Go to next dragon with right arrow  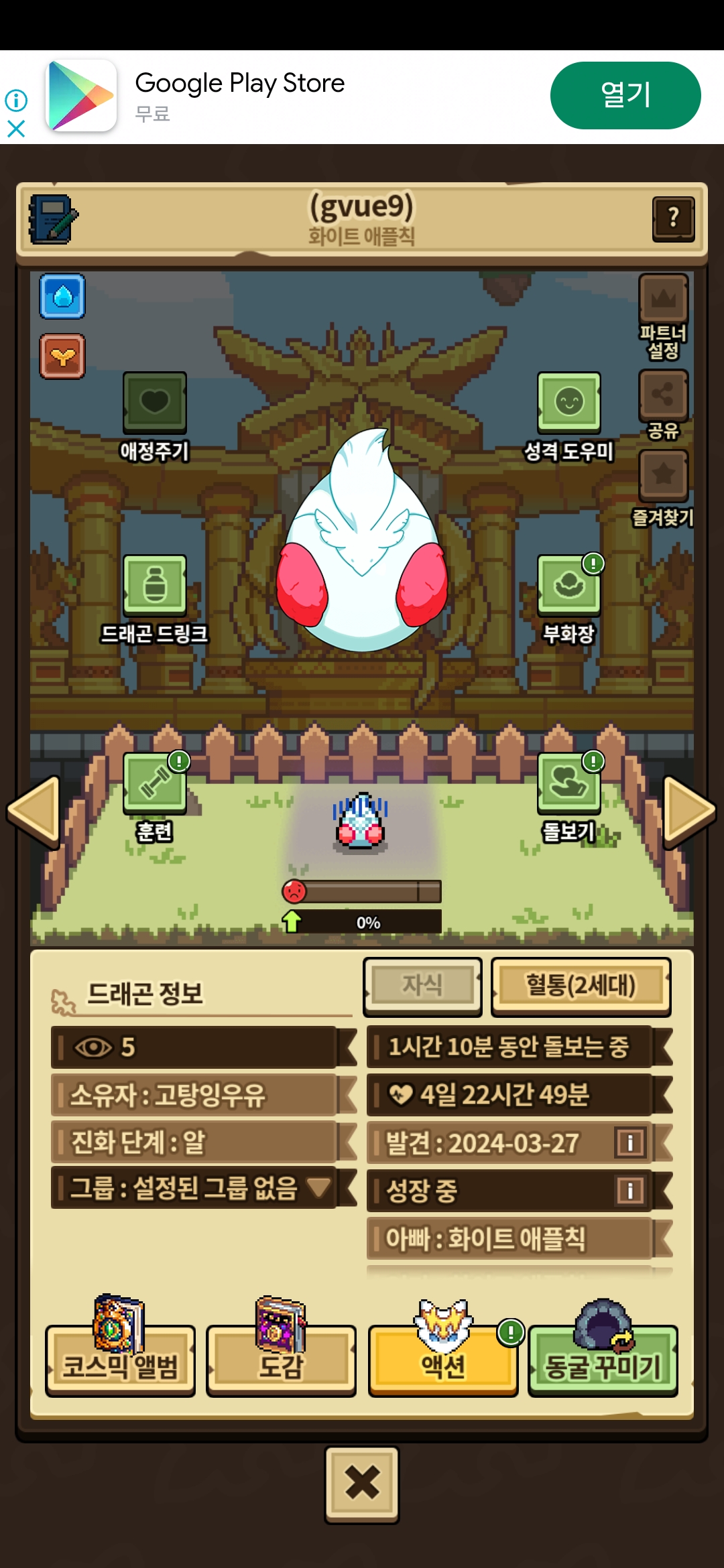click(689, 811)
